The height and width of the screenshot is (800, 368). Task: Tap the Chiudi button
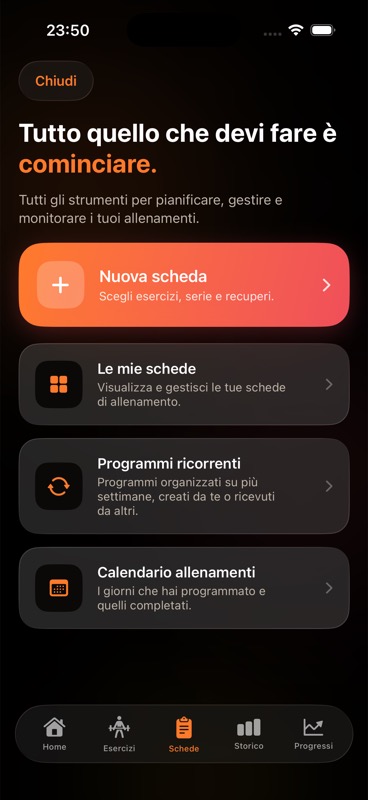pos(56,81)
